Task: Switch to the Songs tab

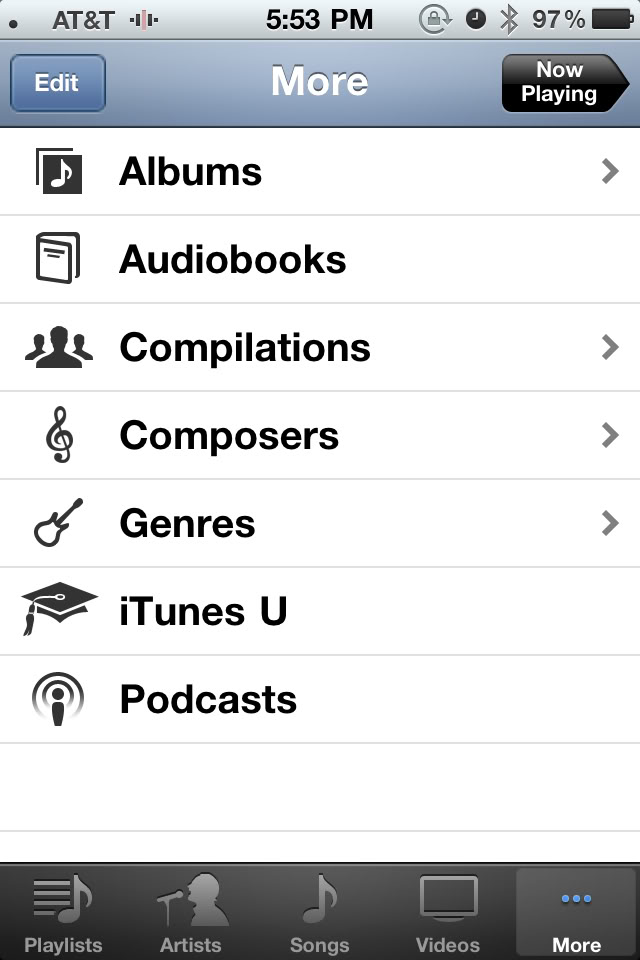Action: pos(320,914)
